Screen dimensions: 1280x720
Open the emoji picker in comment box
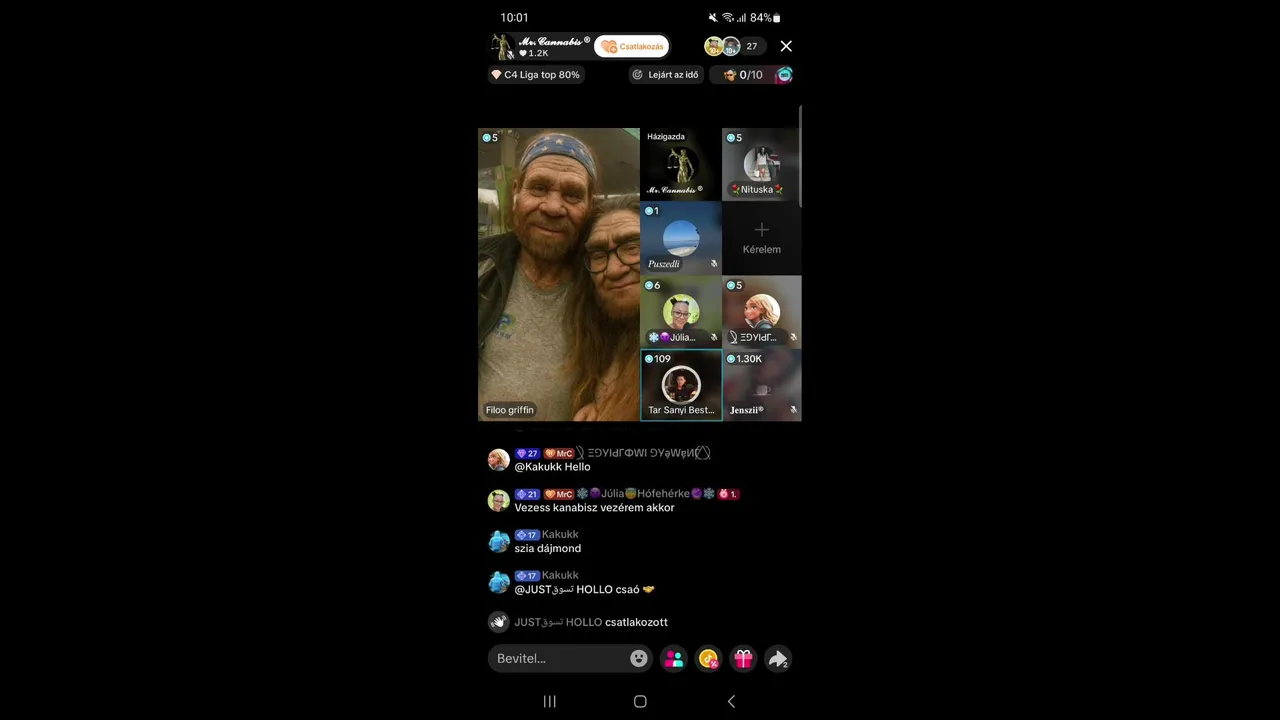638,658
